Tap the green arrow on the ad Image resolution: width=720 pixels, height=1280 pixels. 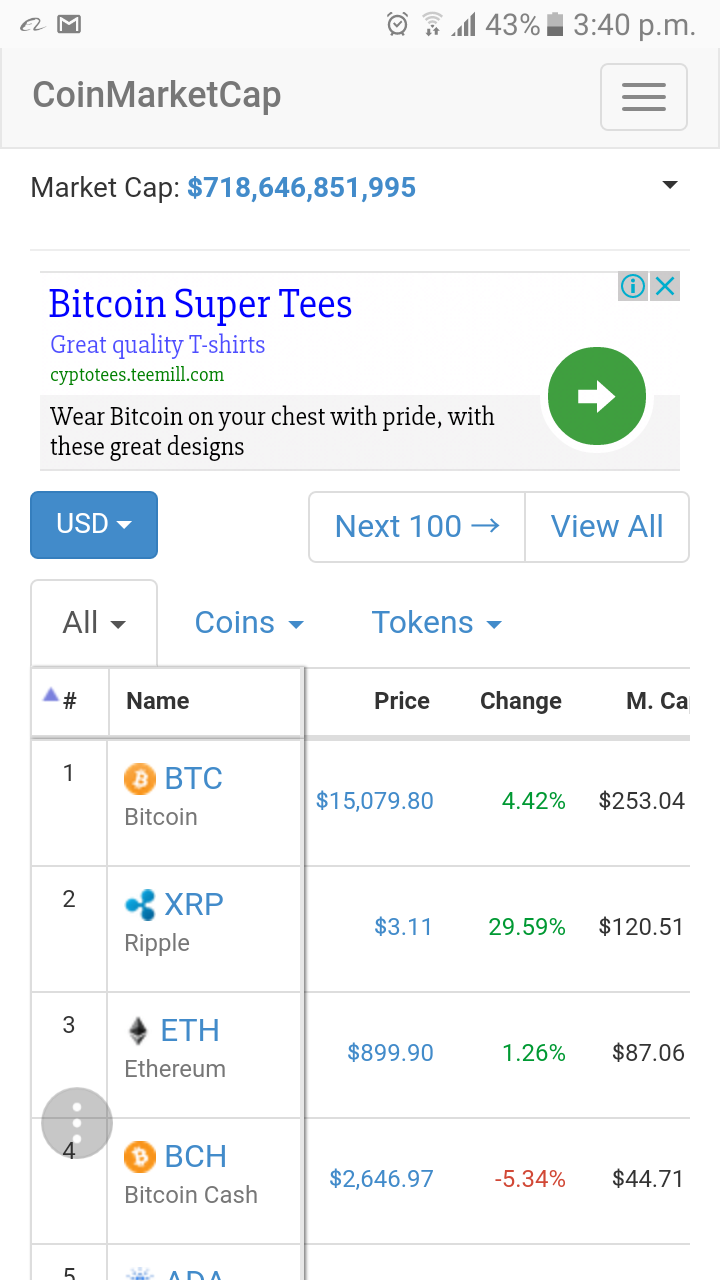[597, 396]
